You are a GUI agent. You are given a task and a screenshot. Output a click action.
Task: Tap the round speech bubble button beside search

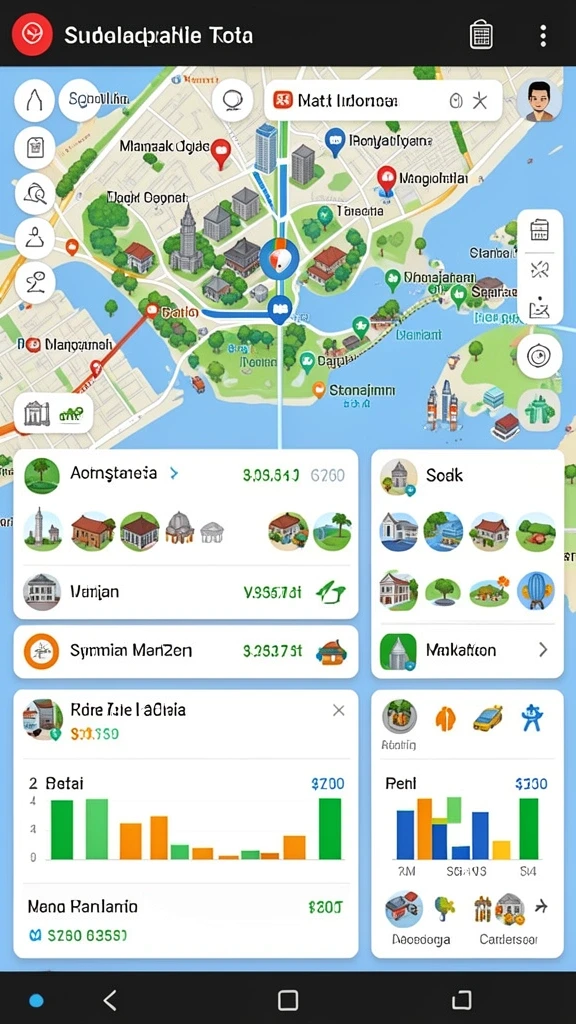point(232,101)
